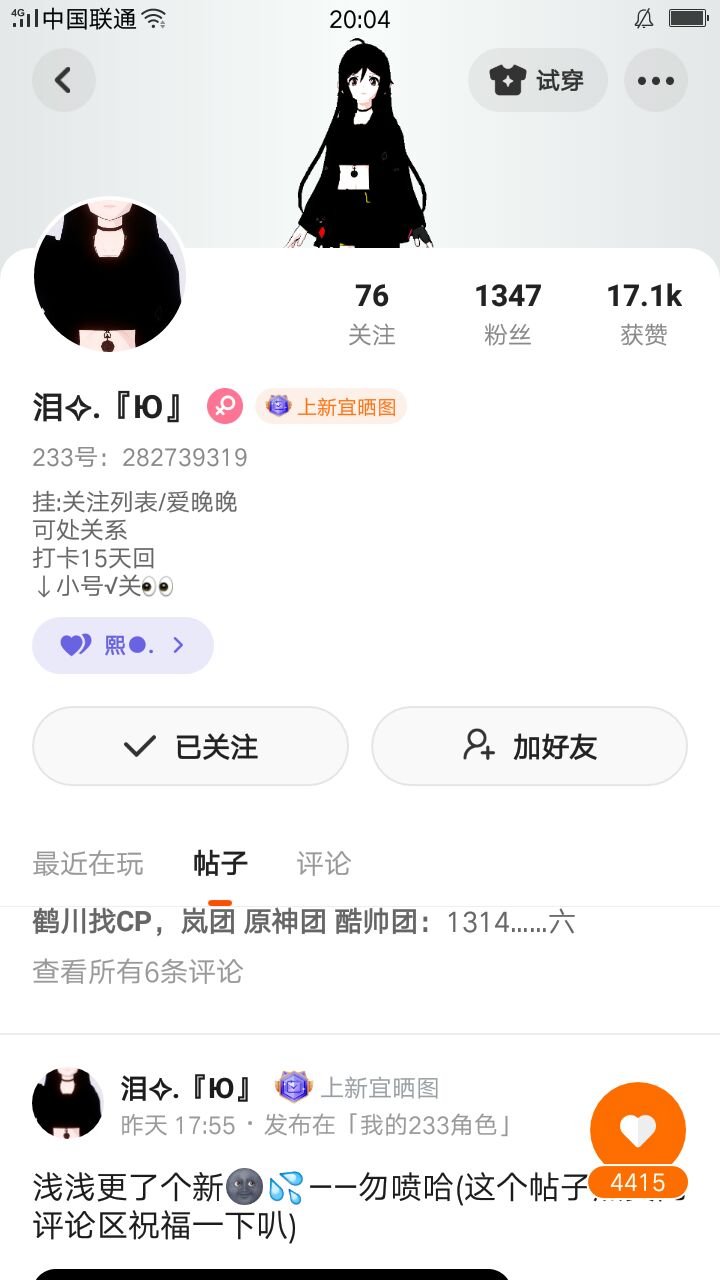View the 1347 粉丝 followers list

point(507,312)
